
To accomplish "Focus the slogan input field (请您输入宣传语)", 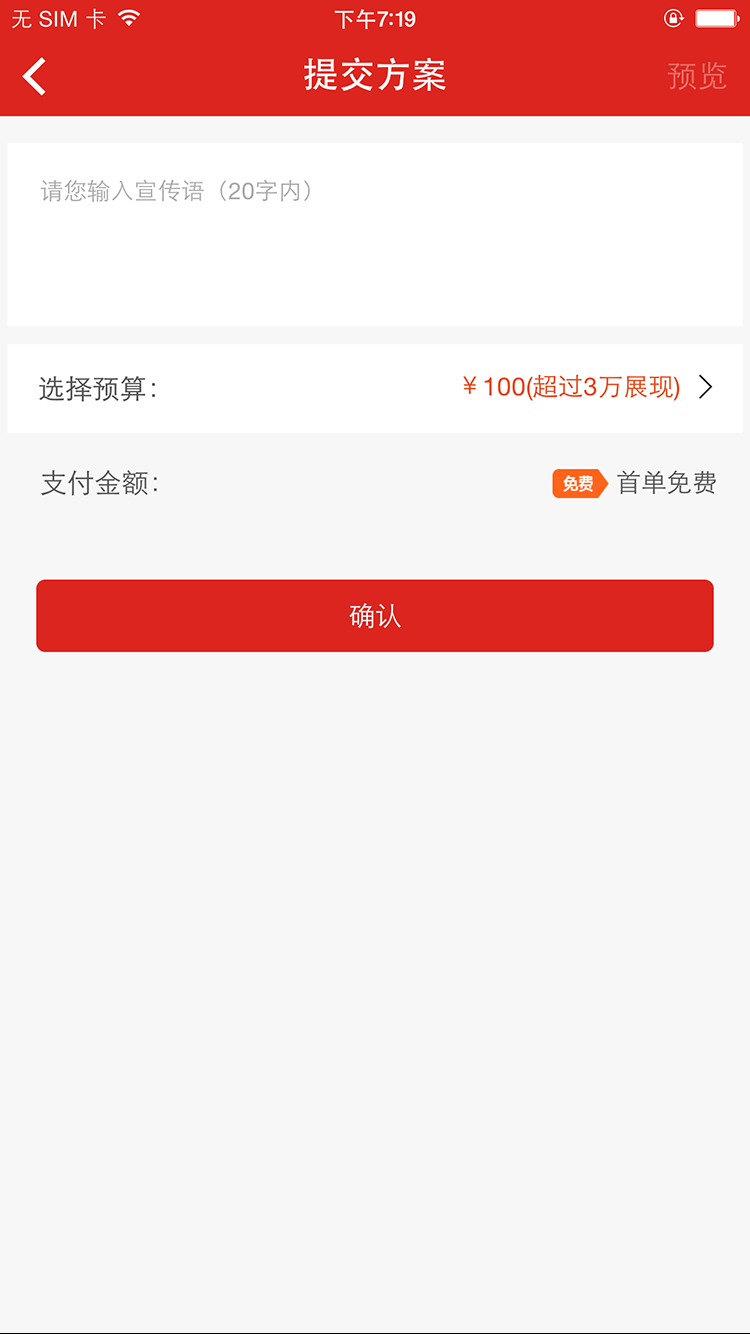I will [374, 234].
